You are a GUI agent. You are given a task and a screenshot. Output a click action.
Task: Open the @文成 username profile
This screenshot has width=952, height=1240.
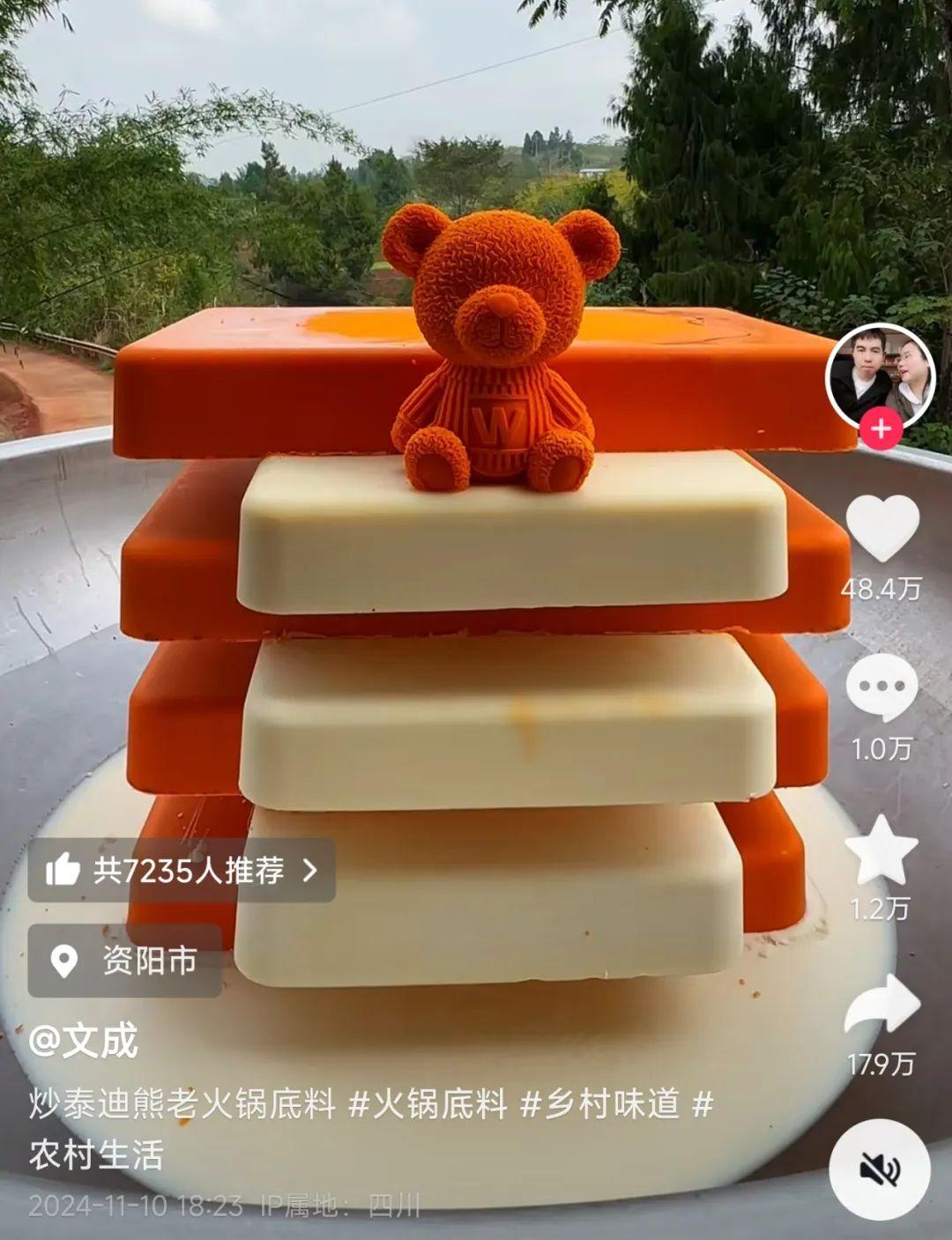tap(84, 1042)
